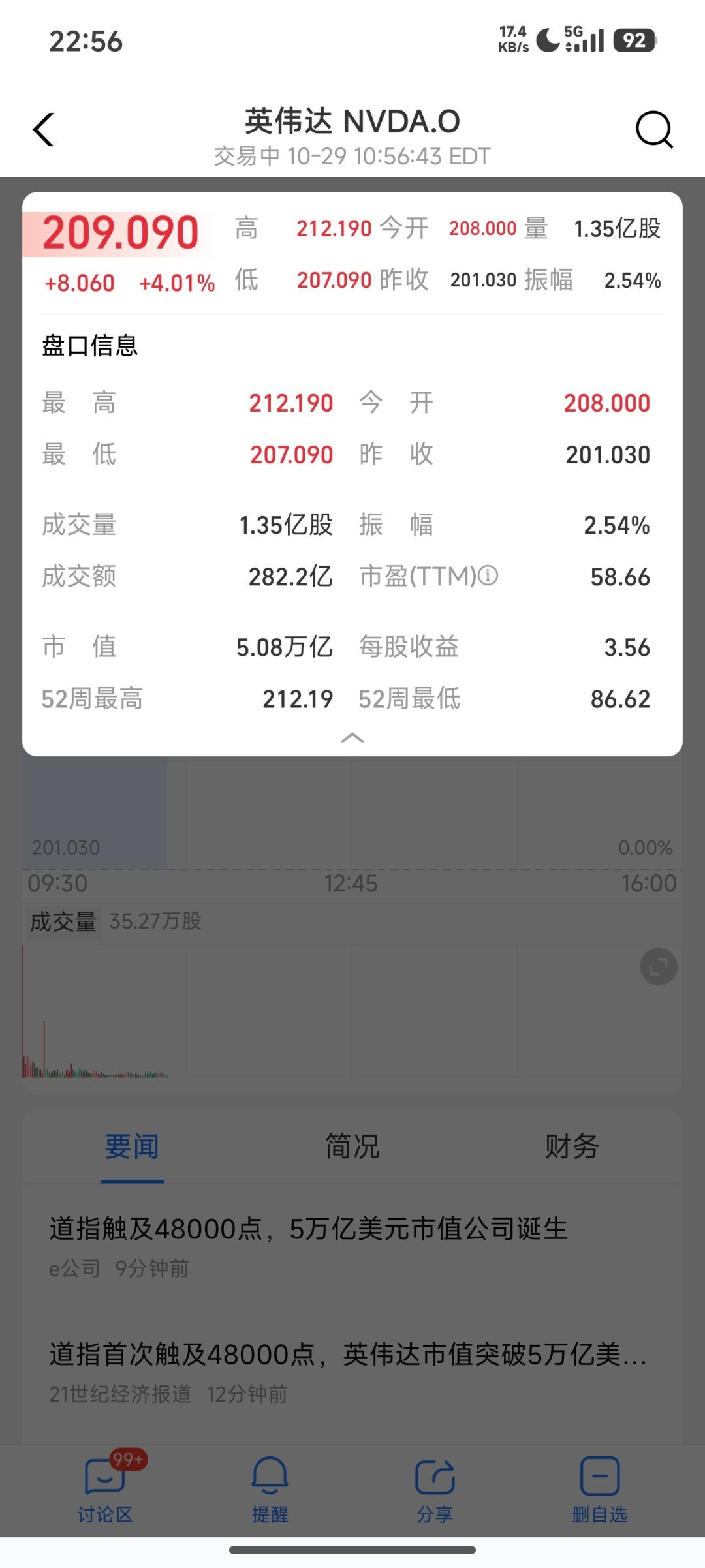Show info for 市盈(TTM) icon
The width and height of the screenshot is (705, 1568).
488,576
